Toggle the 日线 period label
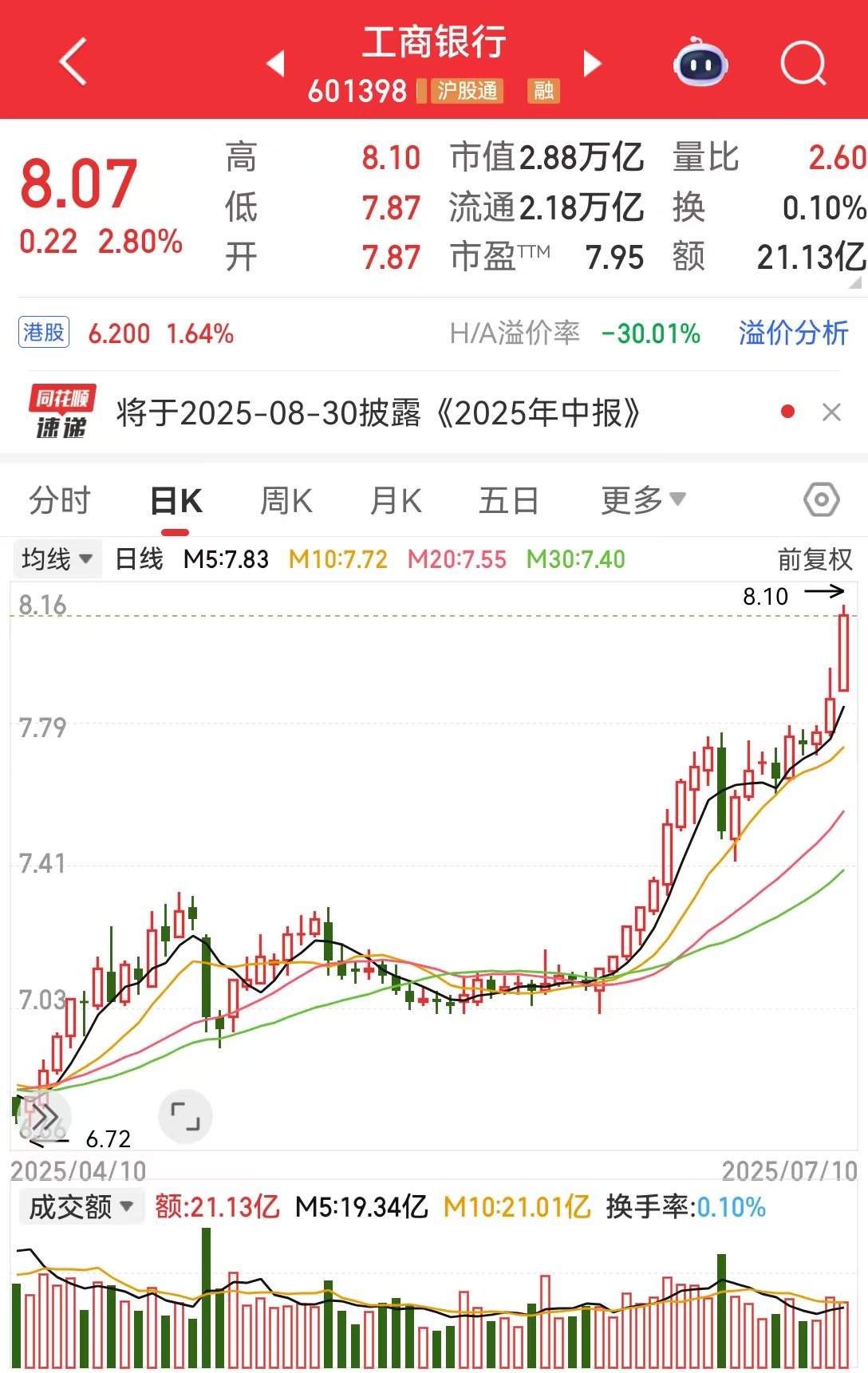Viewport: 868px width, 1373px height. coord(136,559)
